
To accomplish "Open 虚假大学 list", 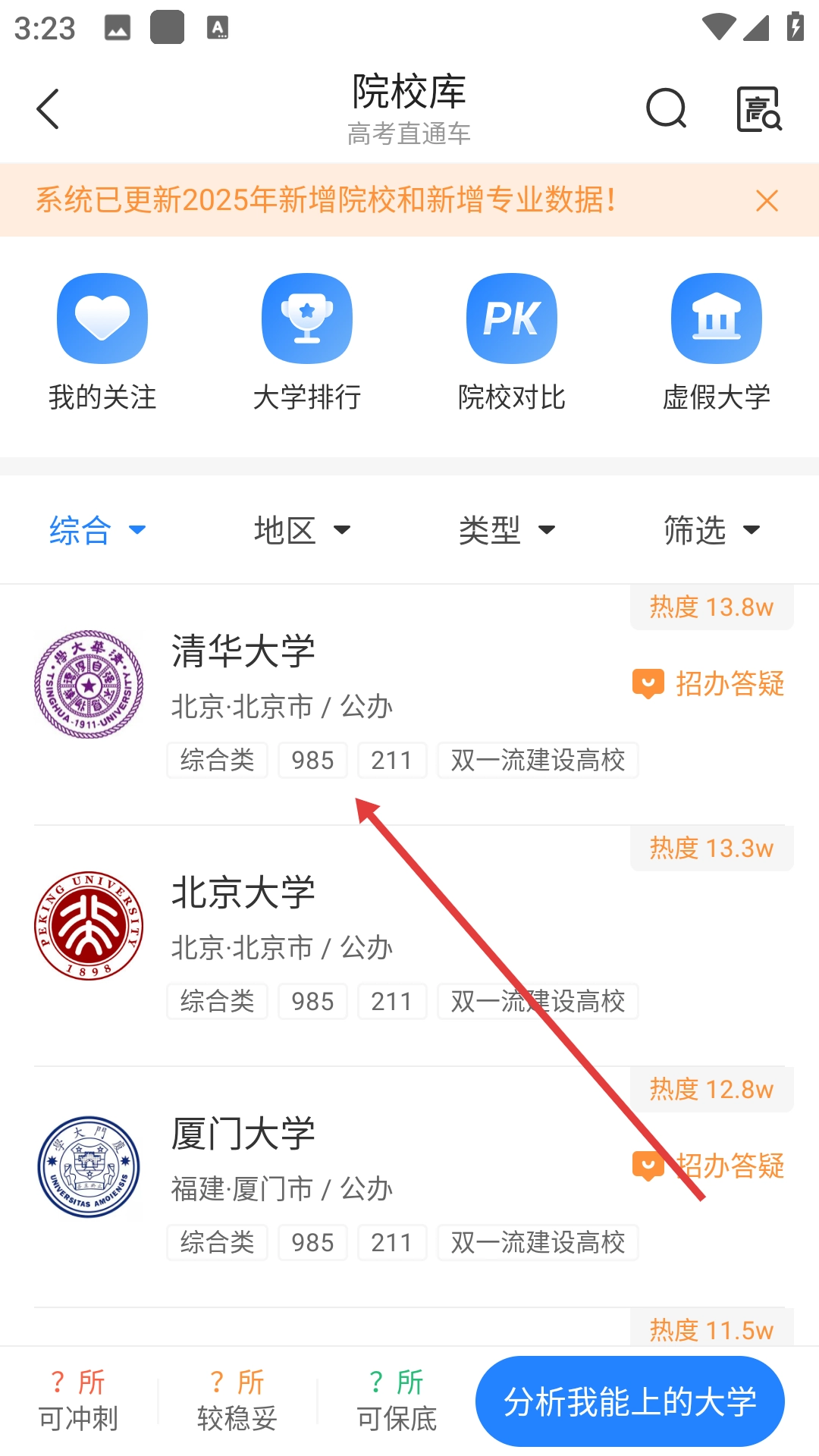I will [717, 343].
